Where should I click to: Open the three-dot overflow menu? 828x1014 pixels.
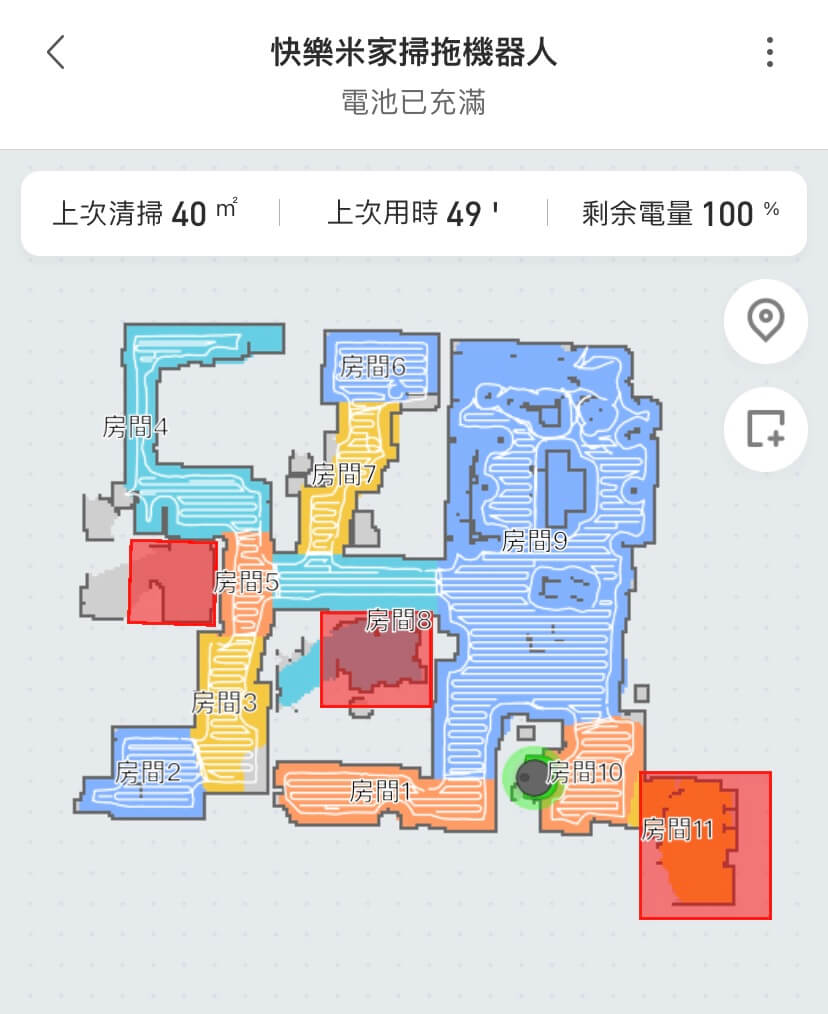[x=769, y=52]
